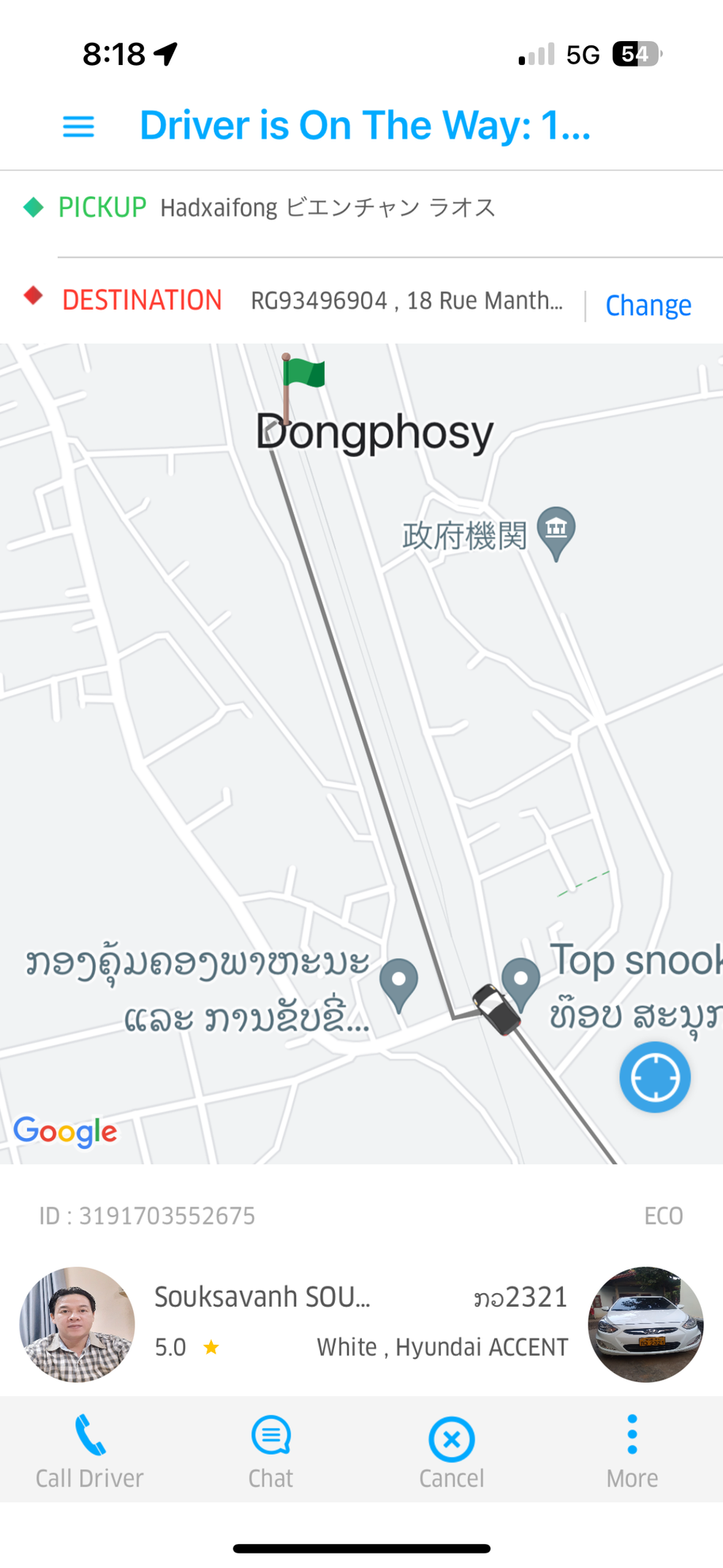Tap Change to edit the destination

coord(648,305)
